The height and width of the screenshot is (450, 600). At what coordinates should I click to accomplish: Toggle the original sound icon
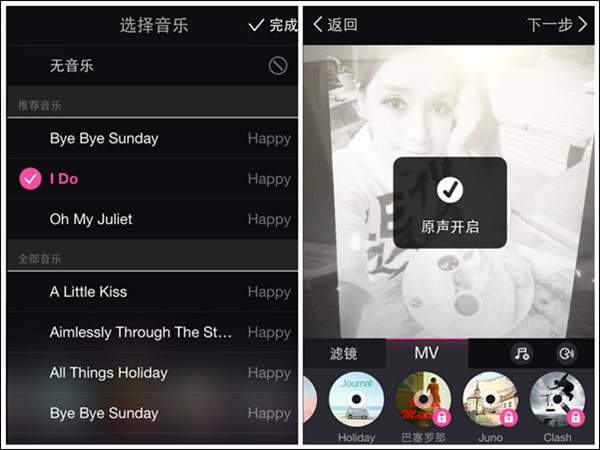pos(567,353)
